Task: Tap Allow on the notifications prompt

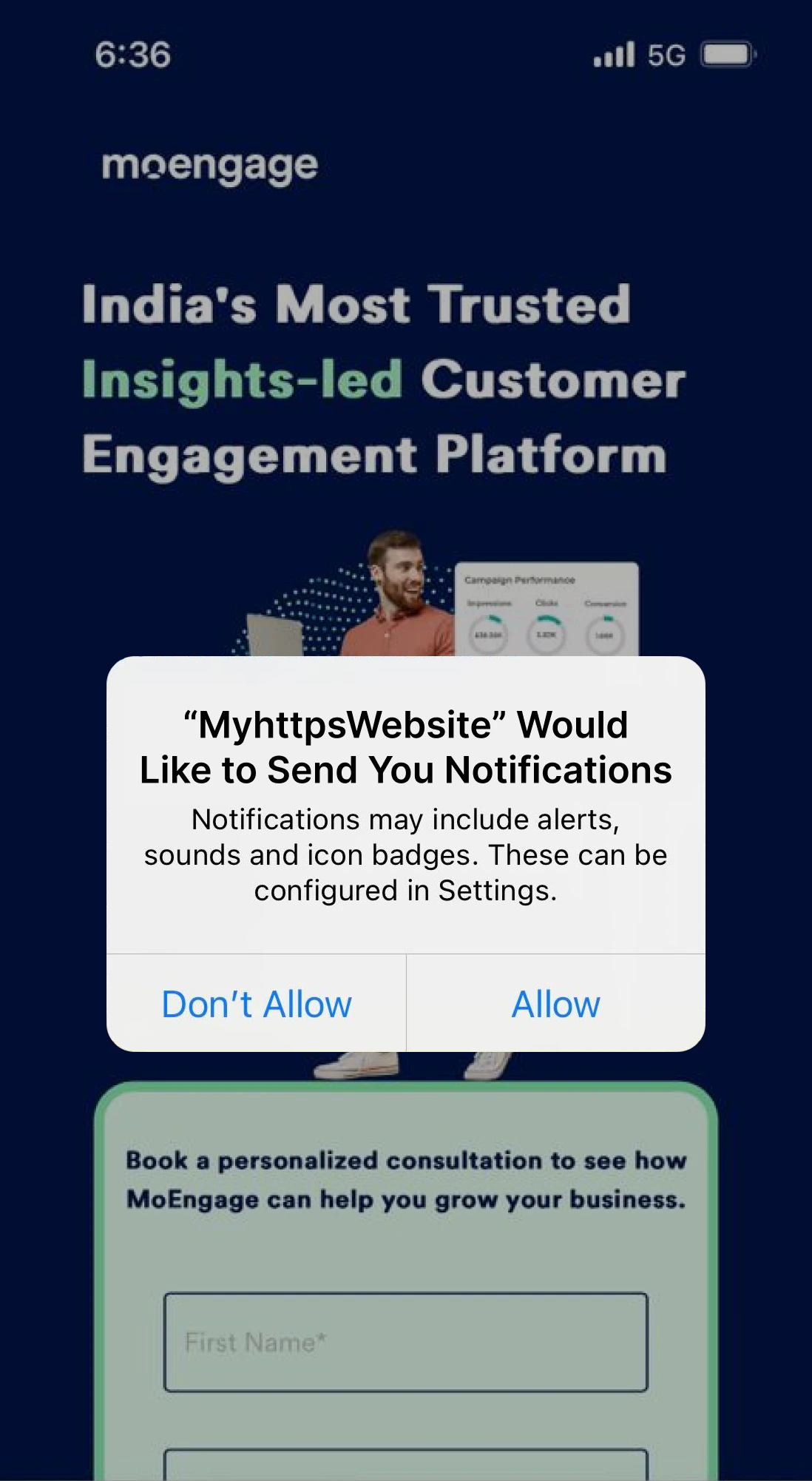Action: pyautogui.click(x=555, y=1004)
